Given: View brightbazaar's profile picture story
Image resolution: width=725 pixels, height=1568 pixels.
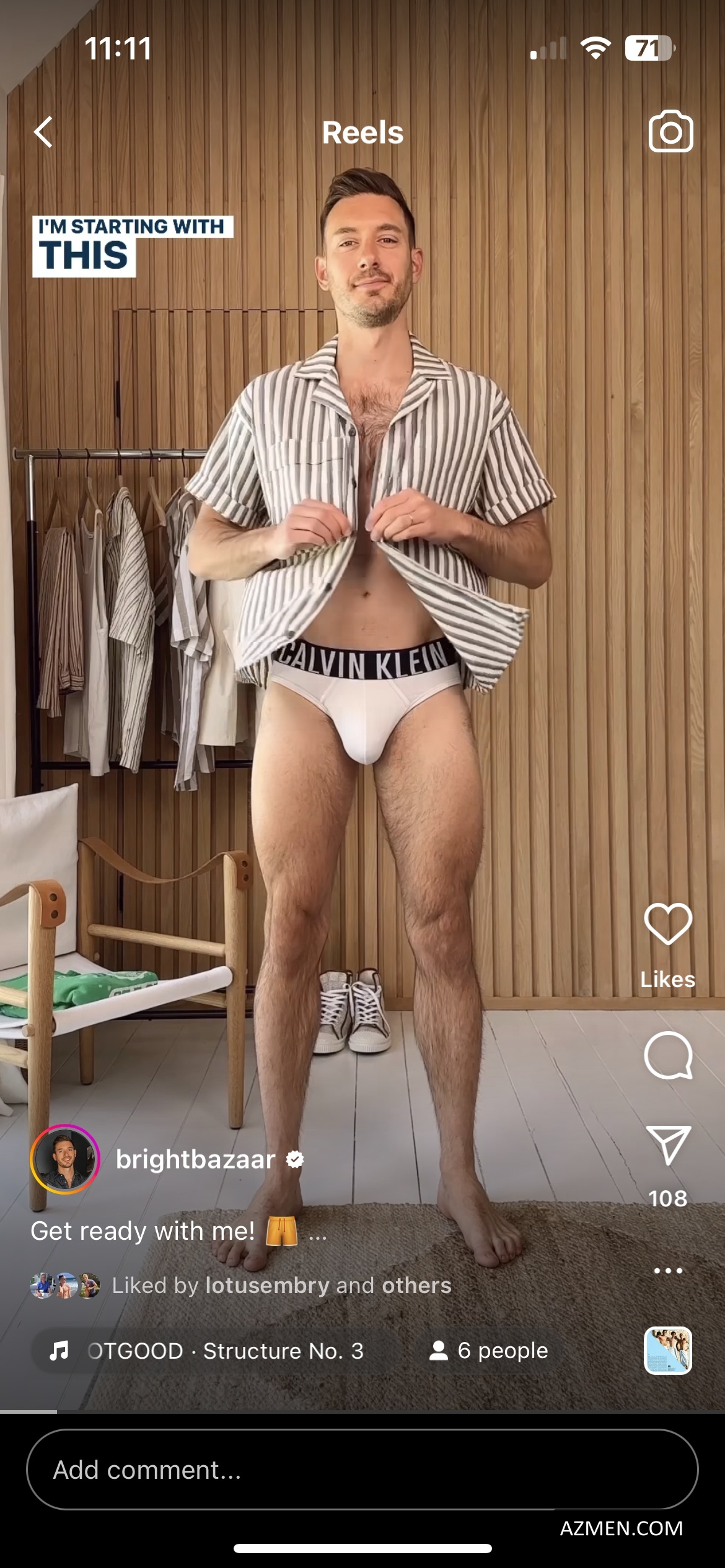Looking at the screenshot, I should pos(64,1159).
